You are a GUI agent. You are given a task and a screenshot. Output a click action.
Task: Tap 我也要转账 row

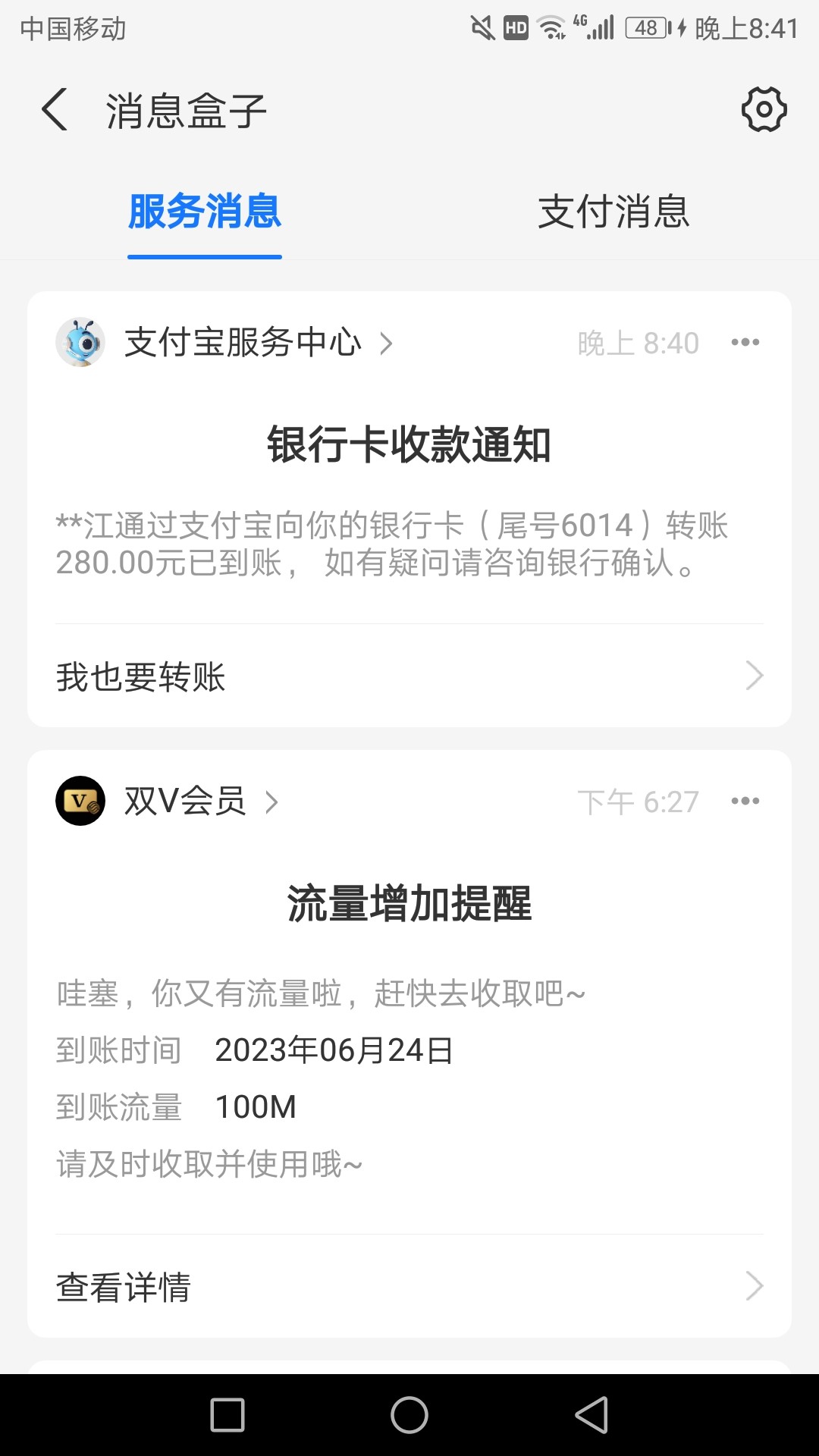(x=409, y=676)
